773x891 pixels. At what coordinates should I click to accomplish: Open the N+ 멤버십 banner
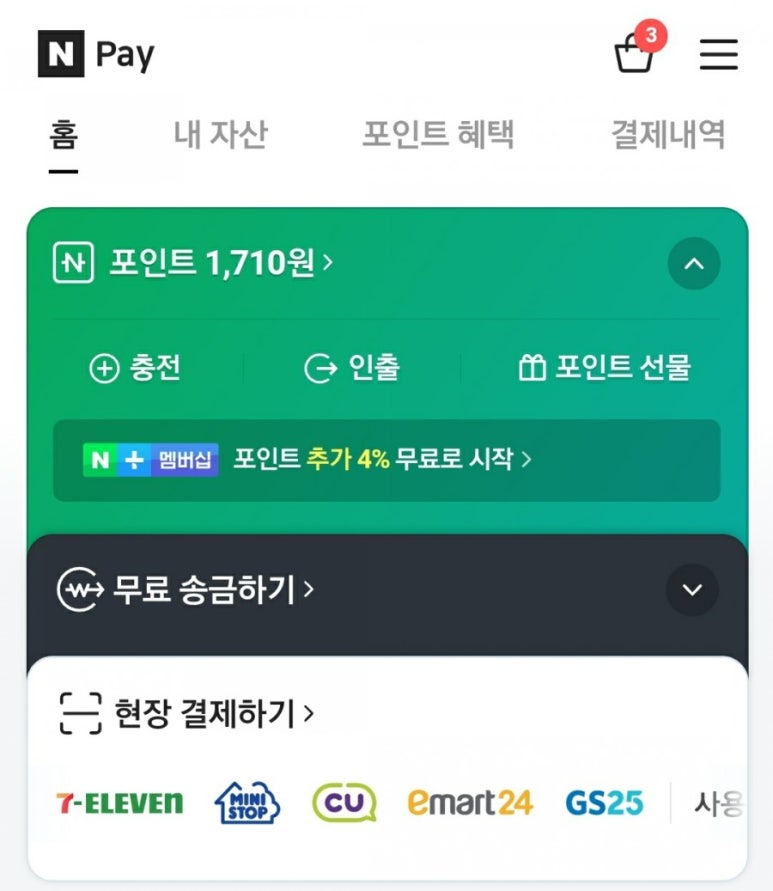tap(386, 460)
